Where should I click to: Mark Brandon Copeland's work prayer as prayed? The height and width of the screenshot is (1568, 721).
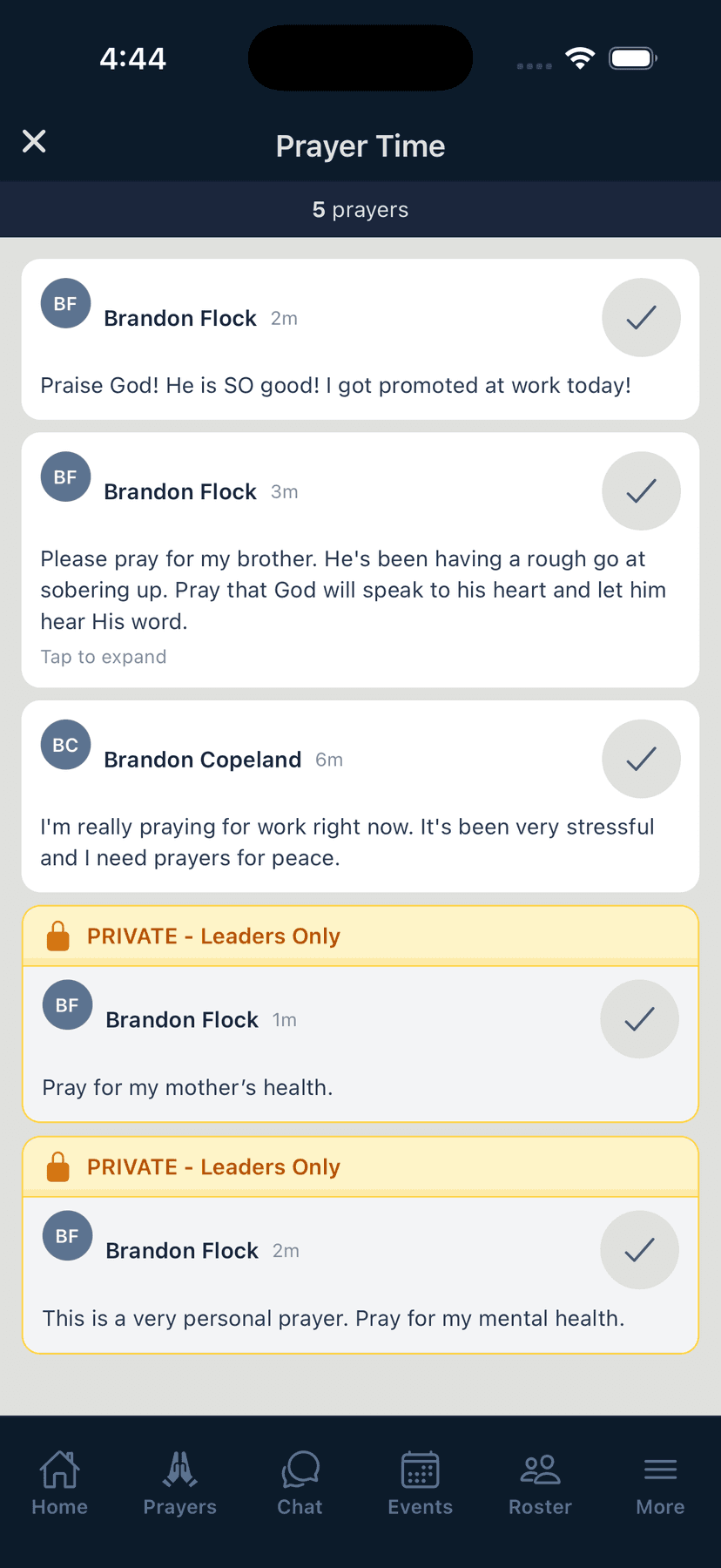pyautogui.click(x=641, y=759)
